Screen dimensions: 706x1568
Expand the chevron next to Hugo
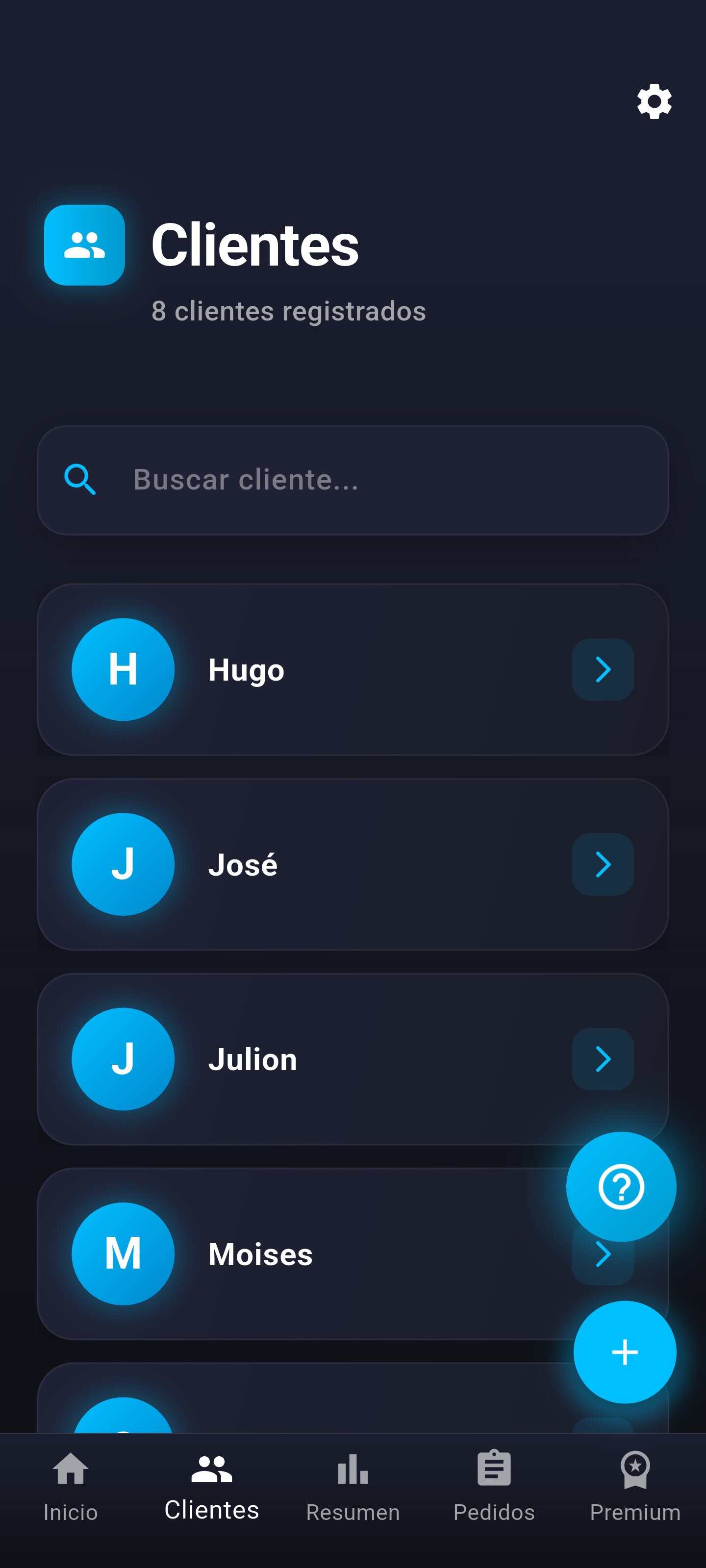pyautogui.click(x=603, y=669)
